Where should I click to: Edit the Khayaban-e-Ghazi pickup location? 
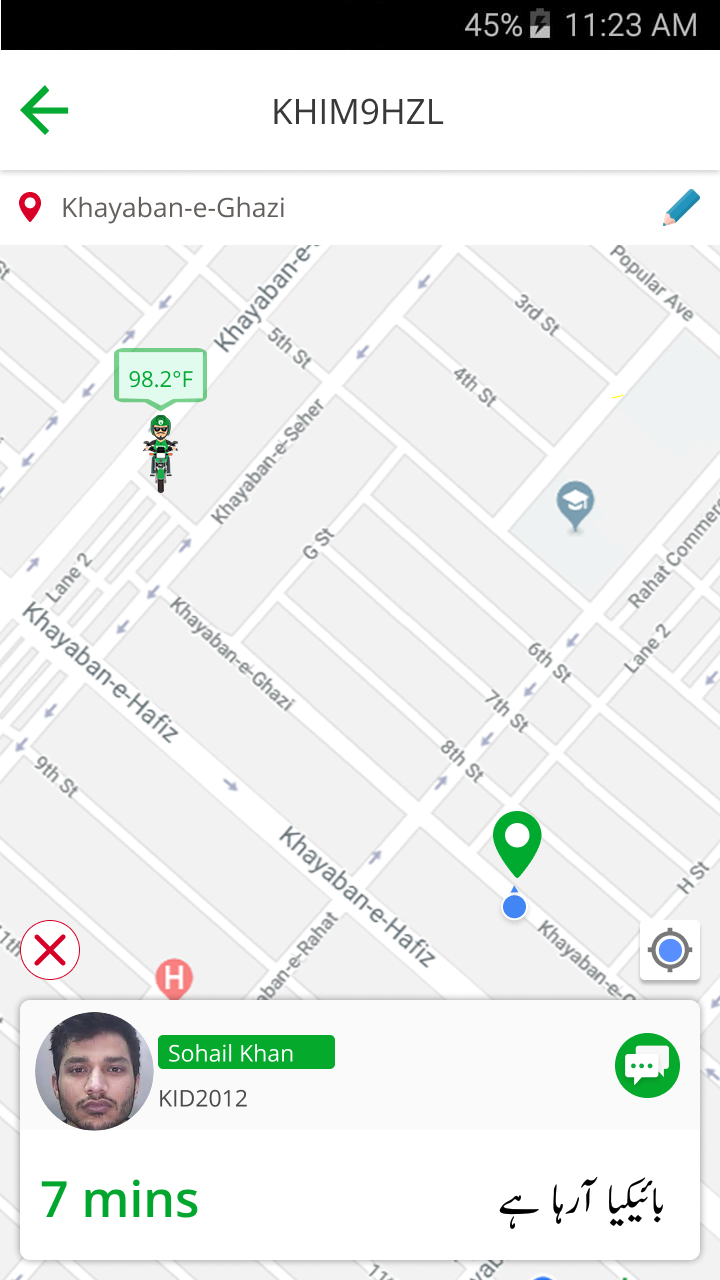[x=681, y=208]
